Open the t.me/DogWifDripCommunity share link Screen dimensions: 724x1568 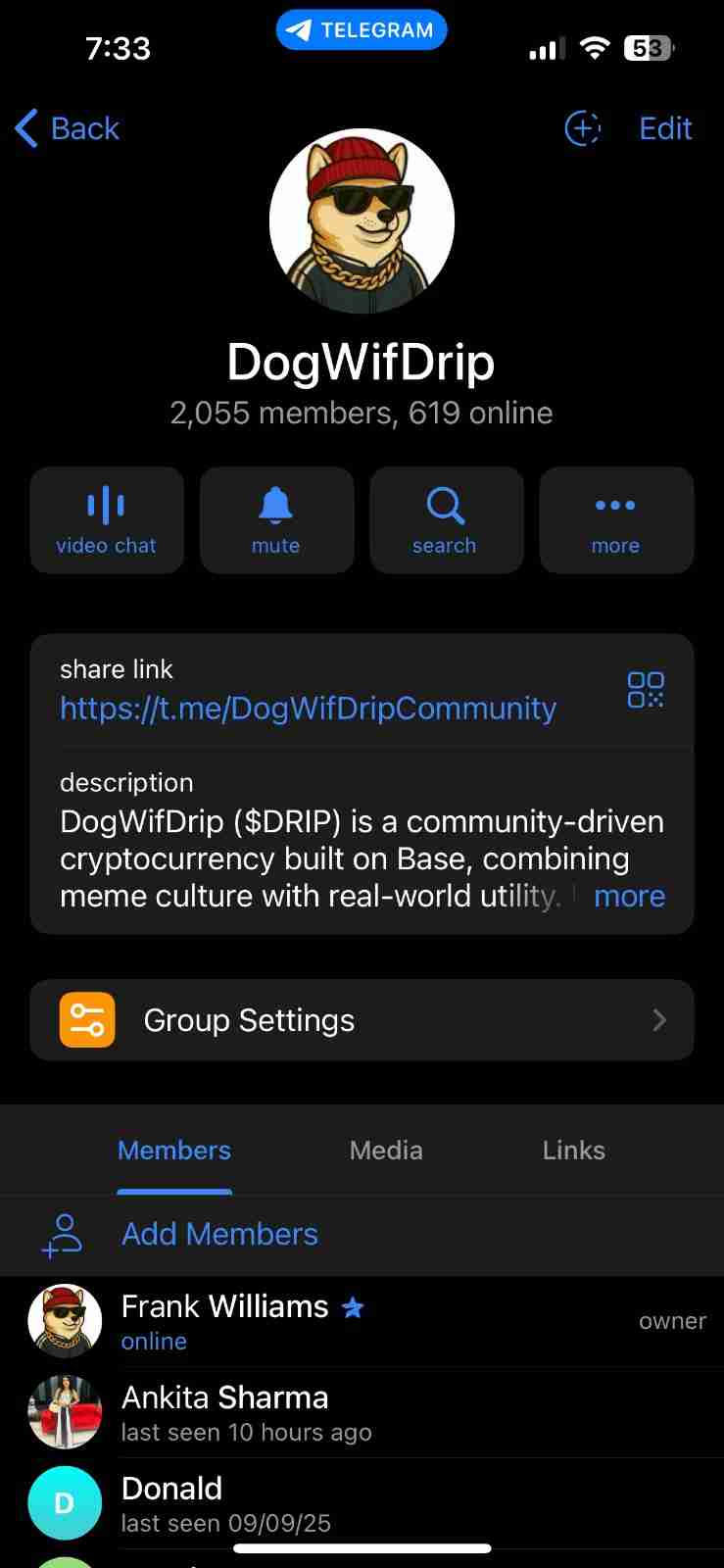click(308, 708)
